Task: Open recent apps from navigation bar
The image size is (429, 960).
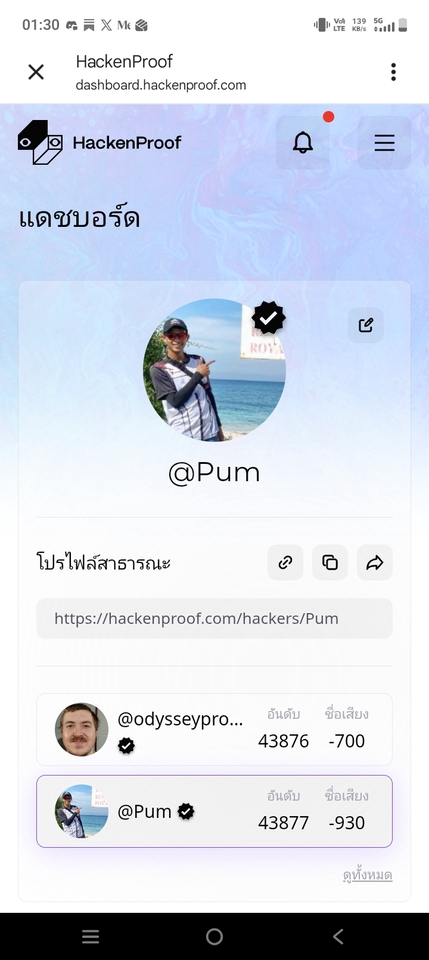Action: 91,936
